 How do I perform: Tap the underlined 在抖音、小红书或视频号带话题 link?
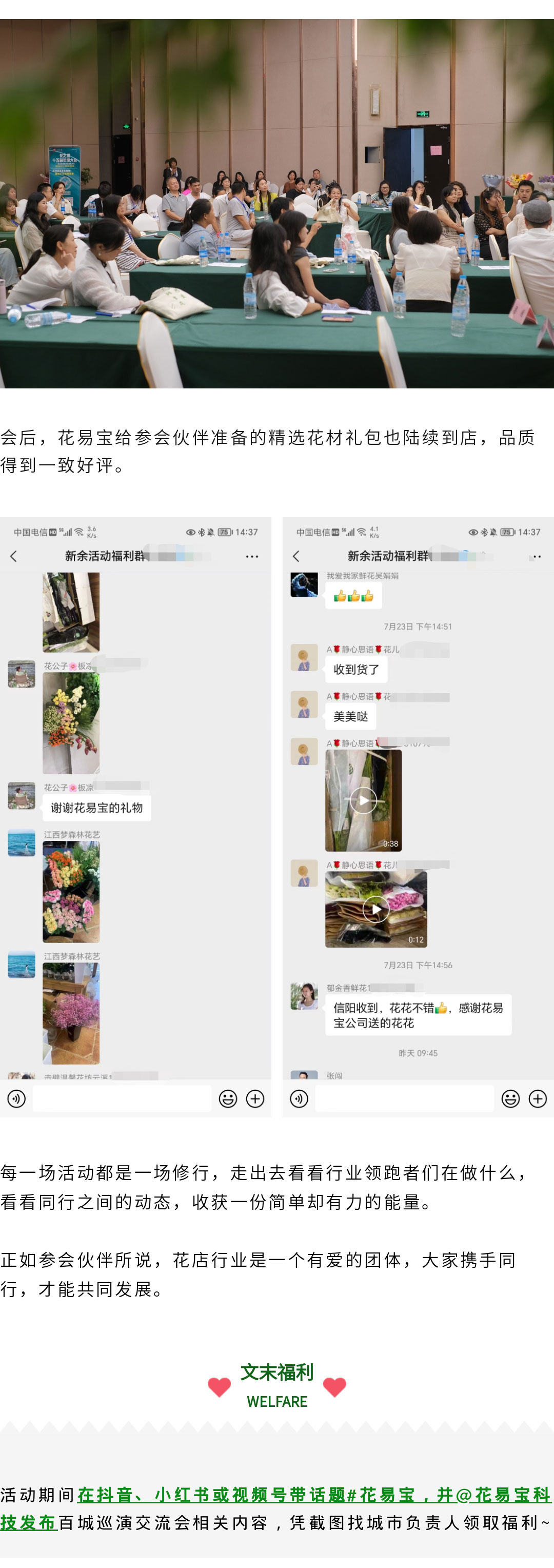tap(313, 1495)
